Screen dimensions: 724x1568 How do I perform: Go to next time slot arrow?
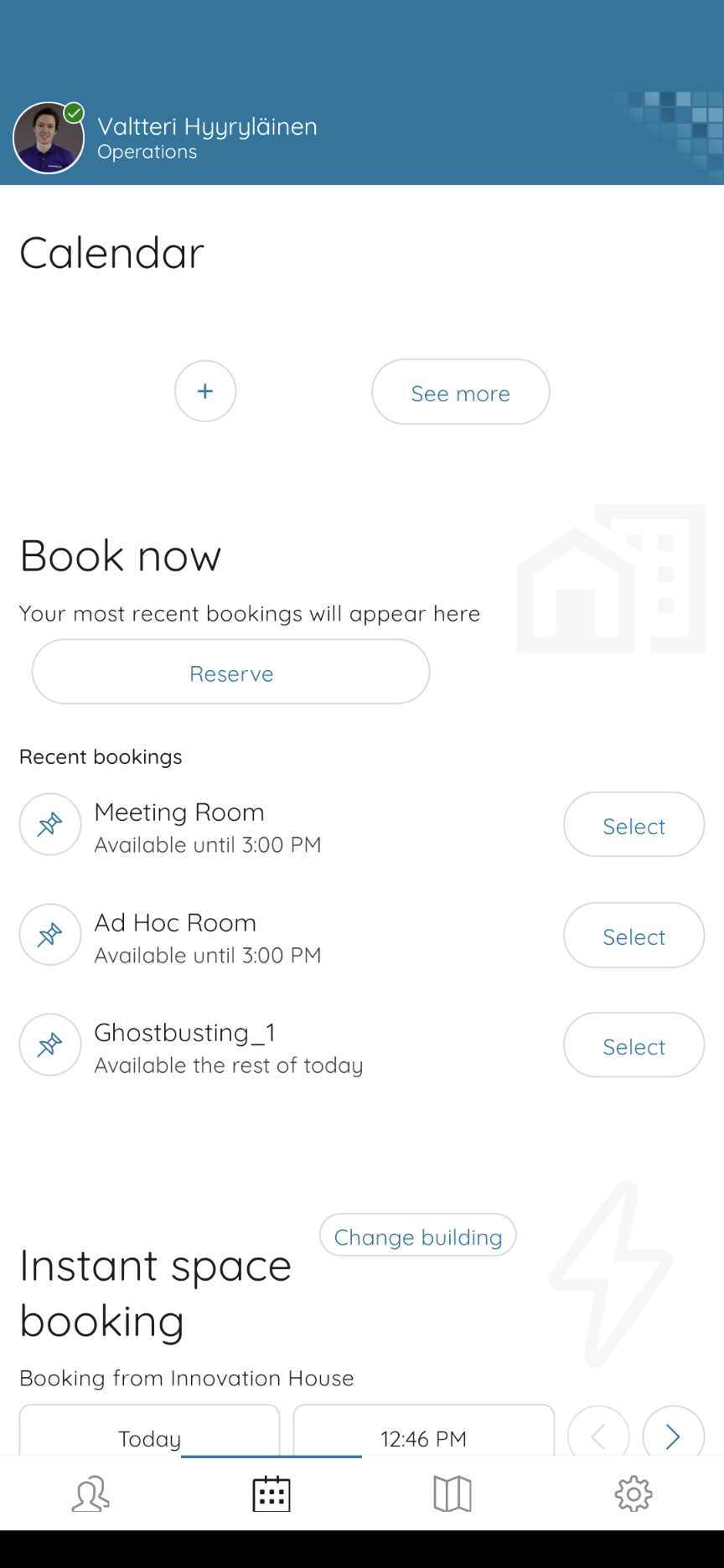[x=674, y=1434]
